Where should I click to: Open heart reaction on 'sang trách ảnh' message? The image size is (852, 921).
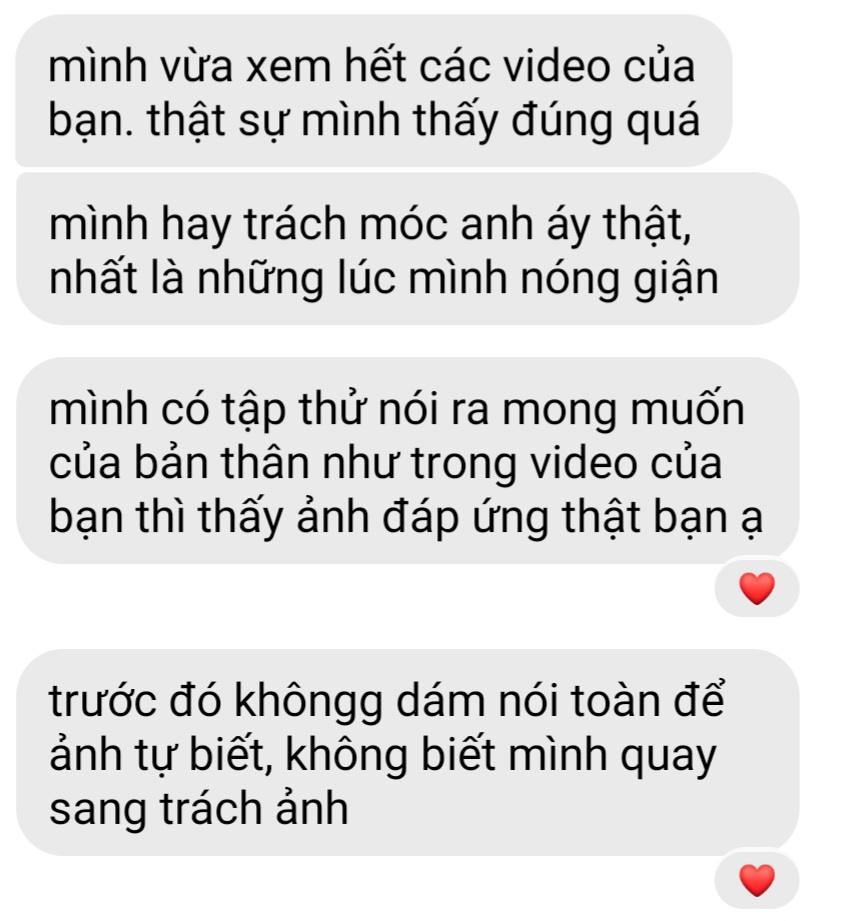(x=757, y=880)
